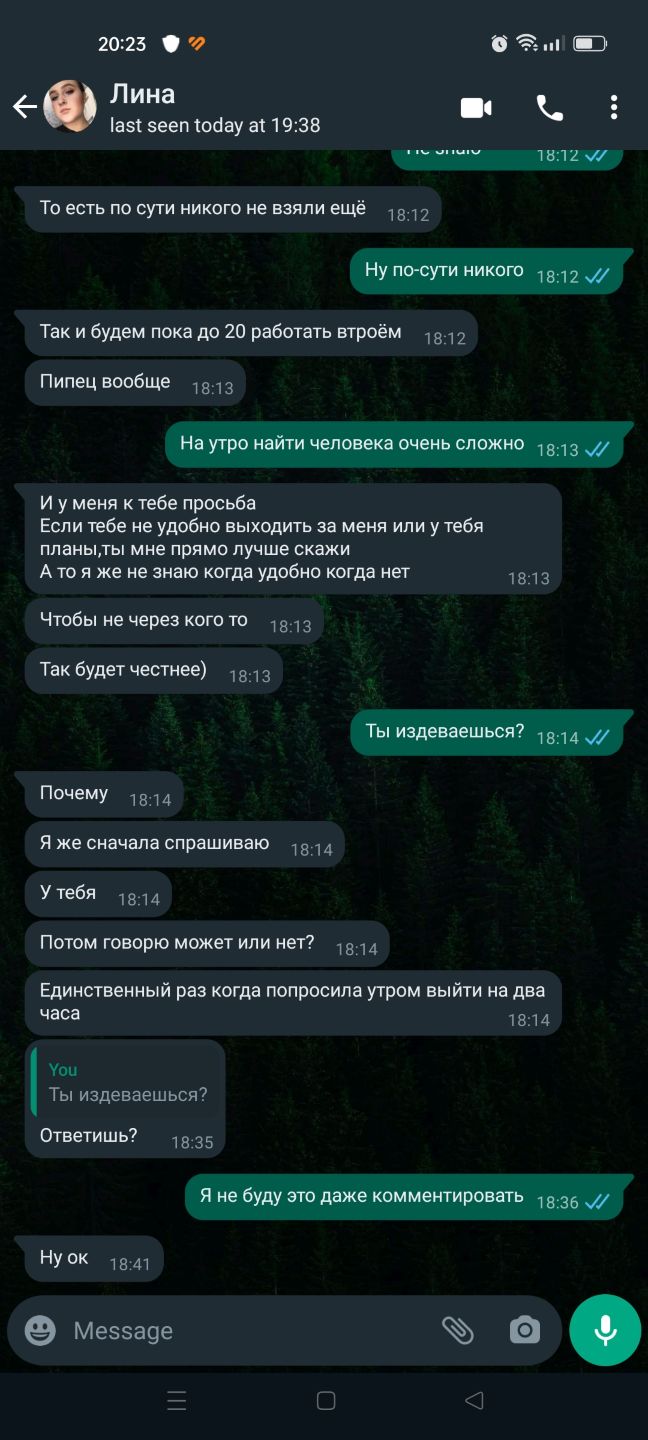This screenshot has width=648, height=1440.
Task: Attach a file with the paperclip
Action: [458, 1330]
